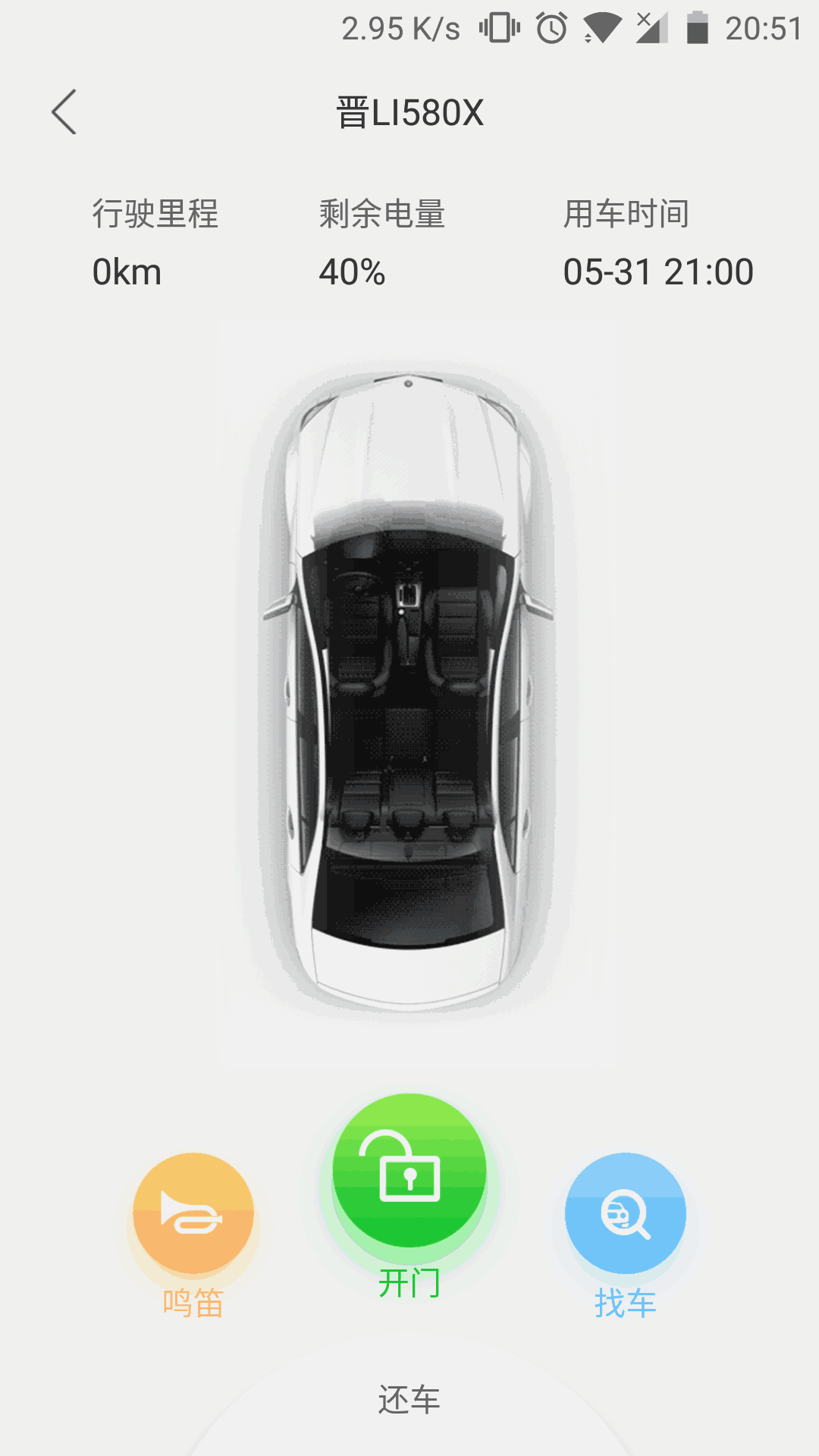Go back using the top-left arrow
The image size is (819, 1456).
click(x=64, y=112)
